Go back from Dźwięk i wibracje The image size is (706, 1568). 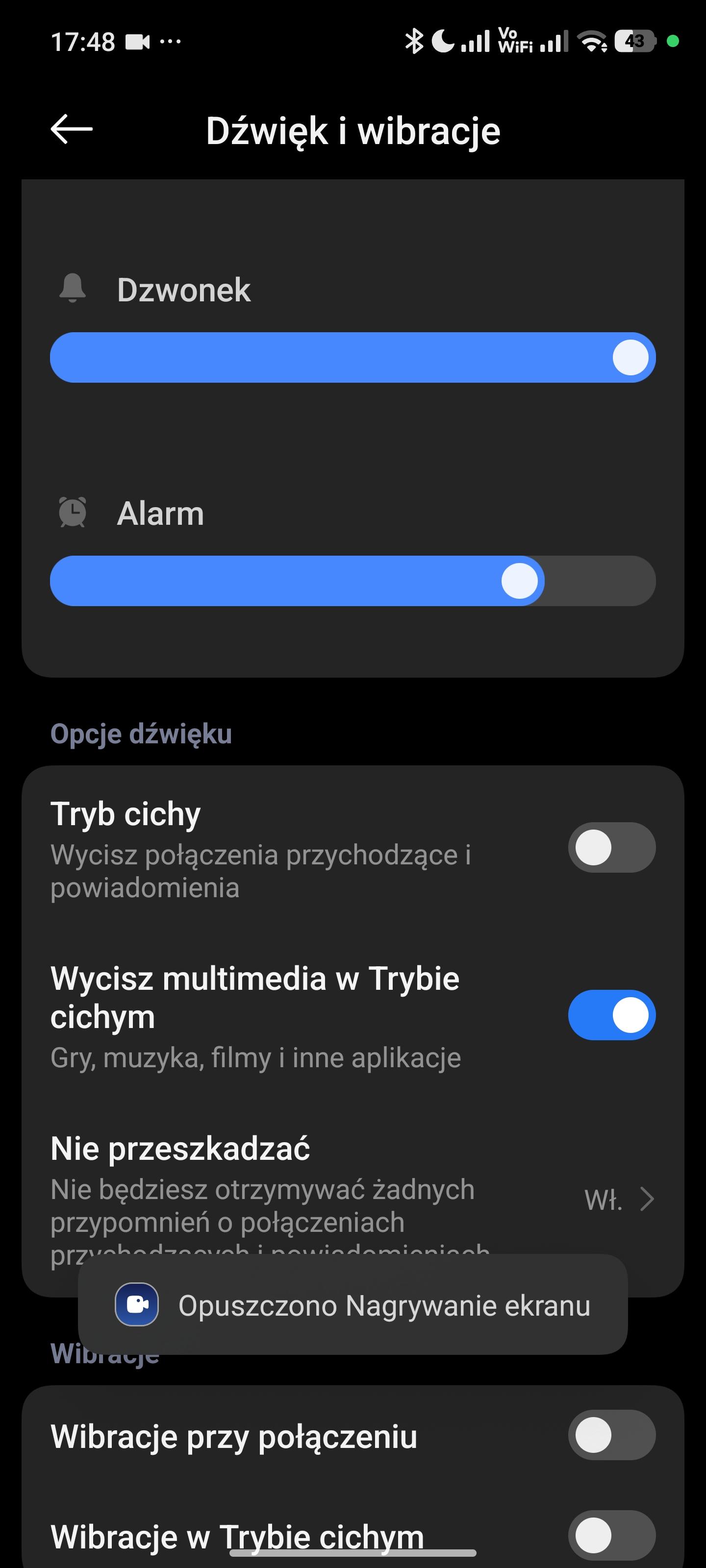point(71,129)
